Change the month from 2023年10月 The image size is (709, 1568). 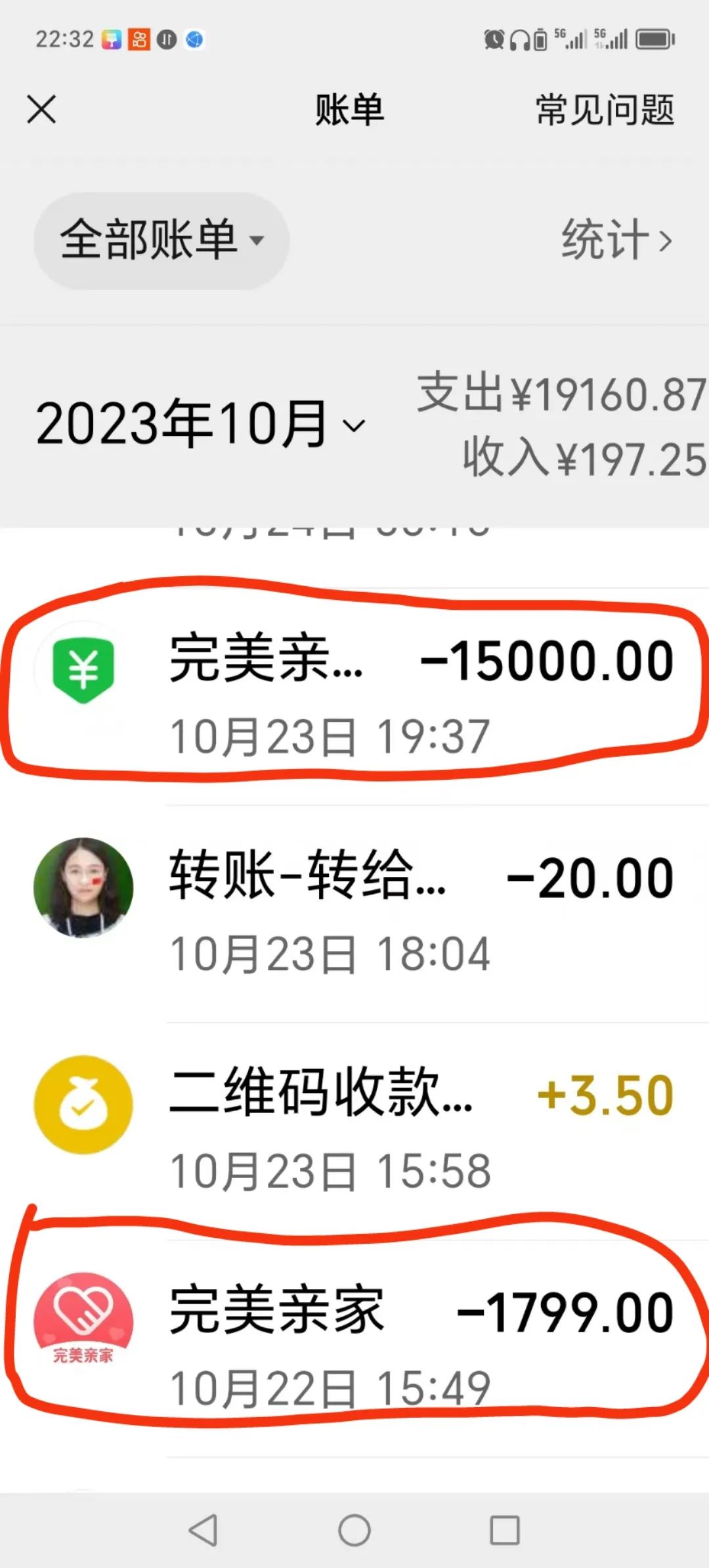[200, 424]
